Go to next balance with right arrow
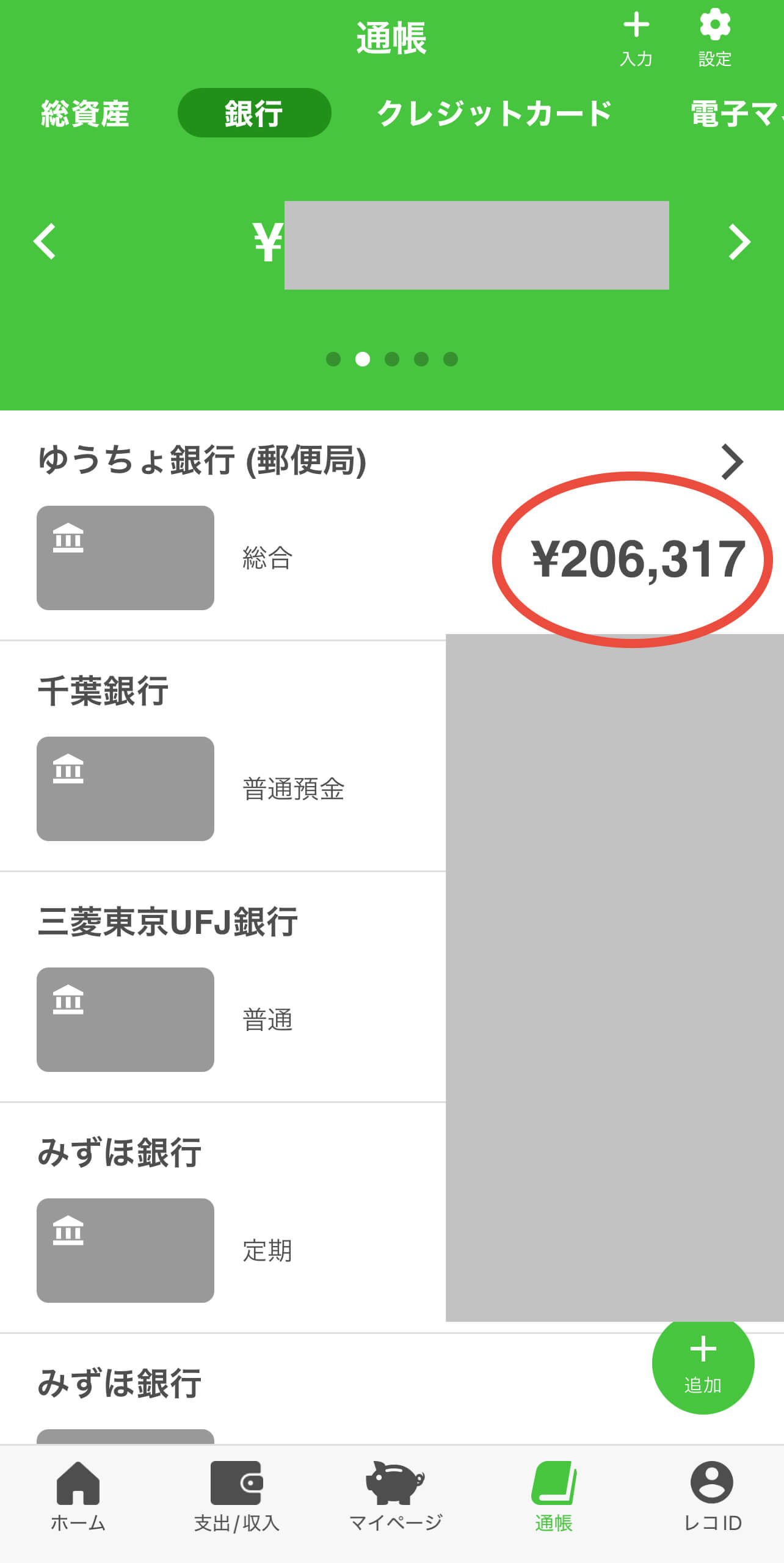 [x=739, y=242]
